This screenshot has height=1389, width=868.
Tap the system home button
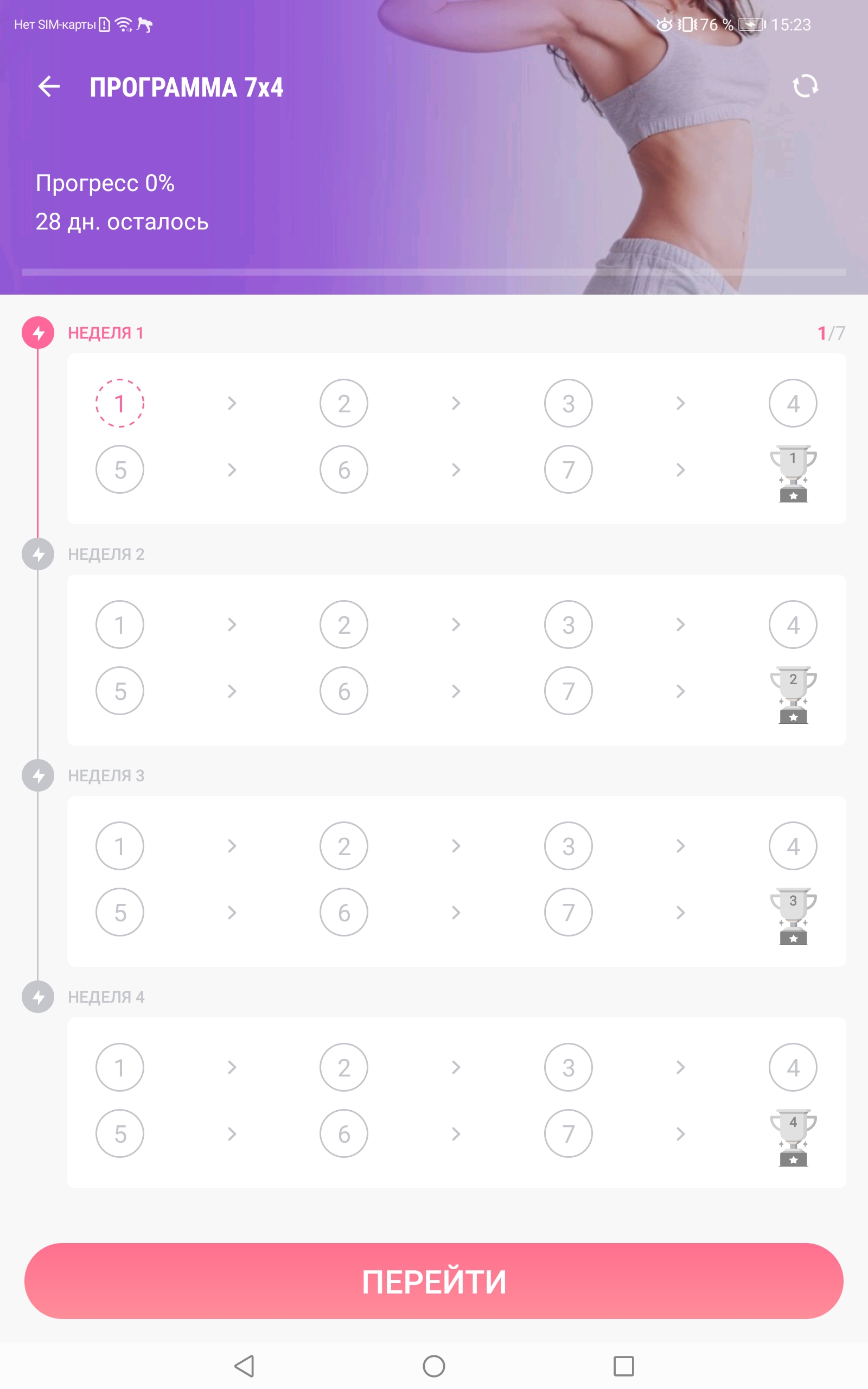pyautogui.click(x=434, y=1366)
